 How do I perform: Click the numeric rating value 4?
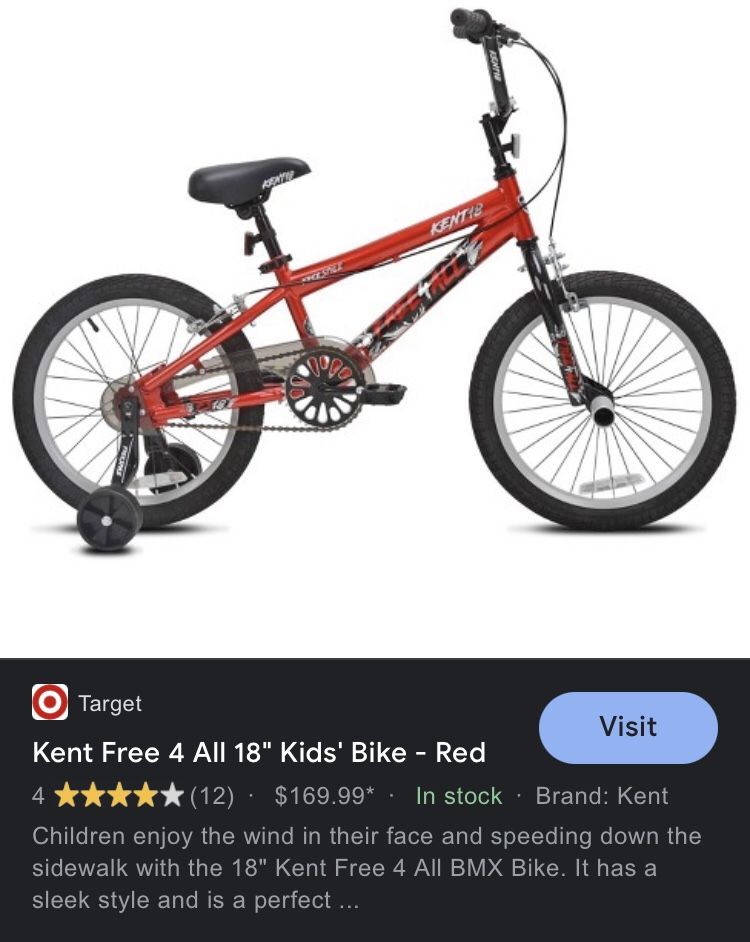(38, 796)
